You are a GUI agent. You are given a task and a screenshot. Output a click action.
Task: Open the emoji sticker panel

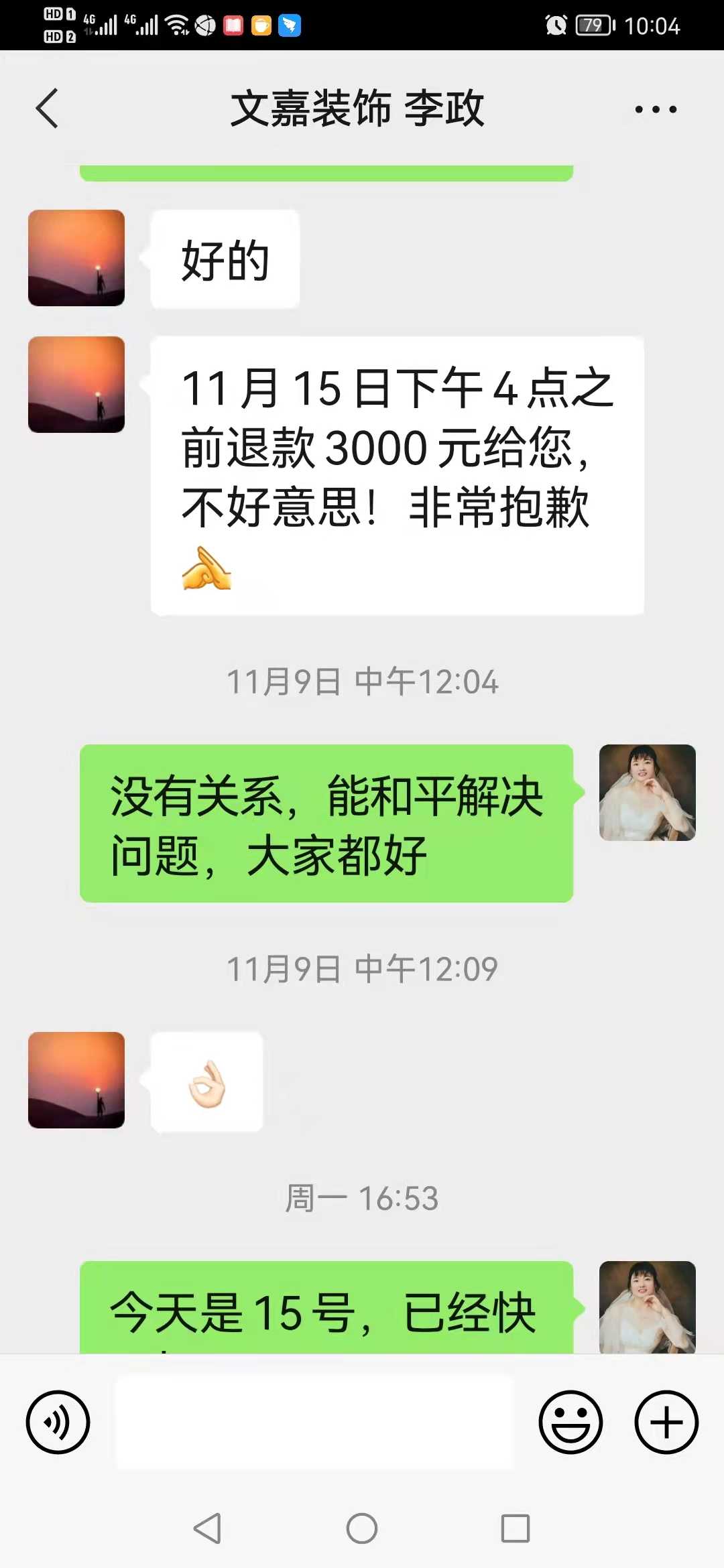point(570,1421)
